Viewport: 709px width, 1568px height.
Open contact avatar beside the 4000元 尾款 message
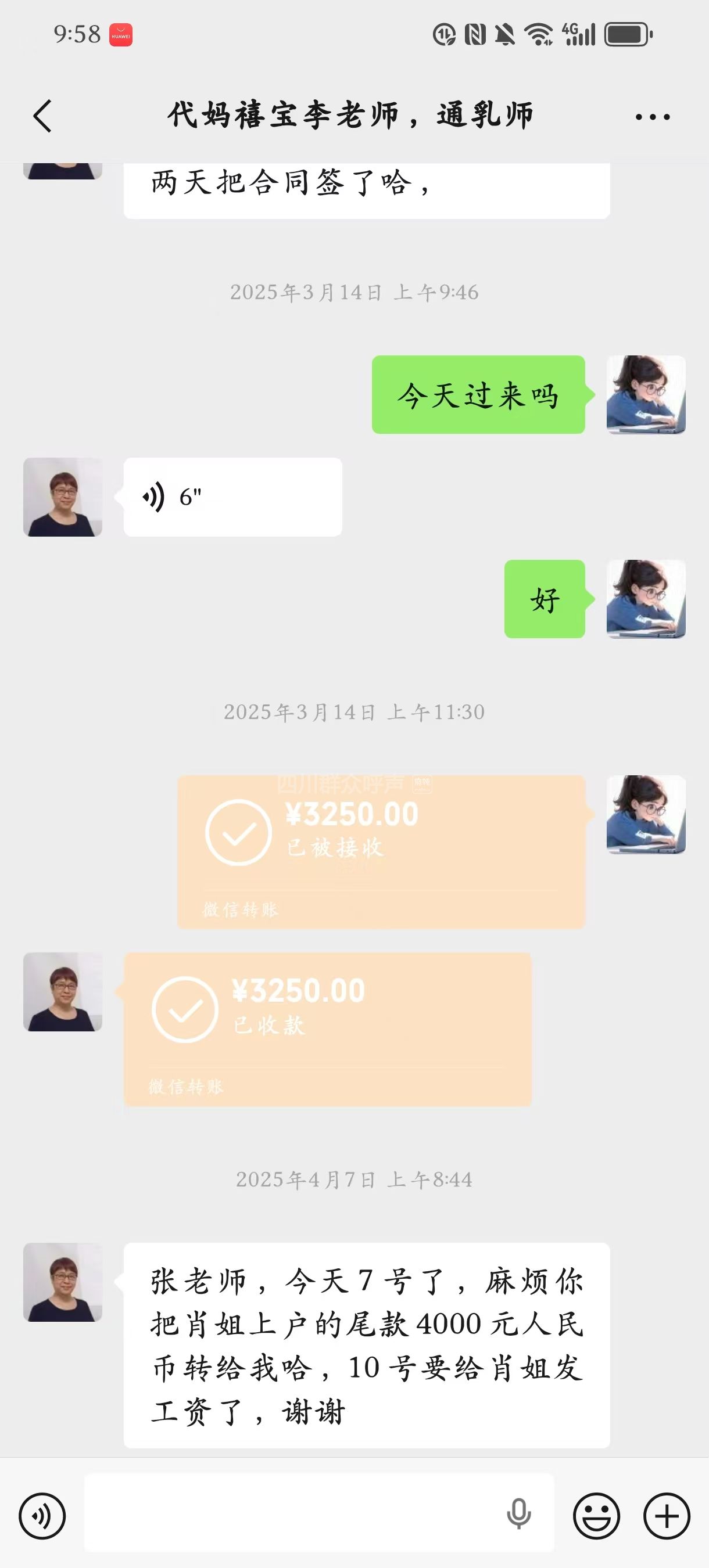pyautogui.click(x=63, y=1282)
